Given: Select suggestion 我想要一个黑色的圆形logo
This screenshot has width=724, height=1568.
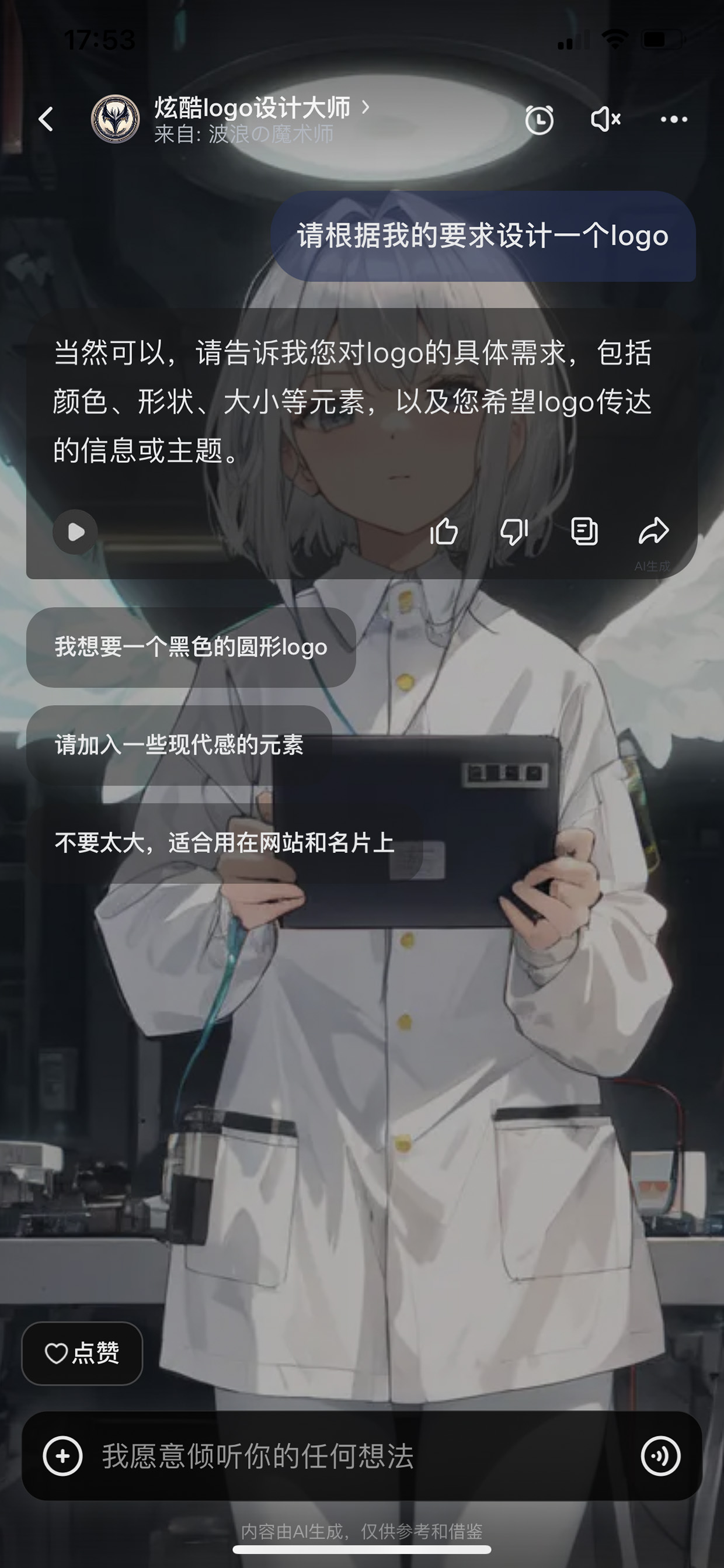Looking at the screenshot, I should (191, 647).
